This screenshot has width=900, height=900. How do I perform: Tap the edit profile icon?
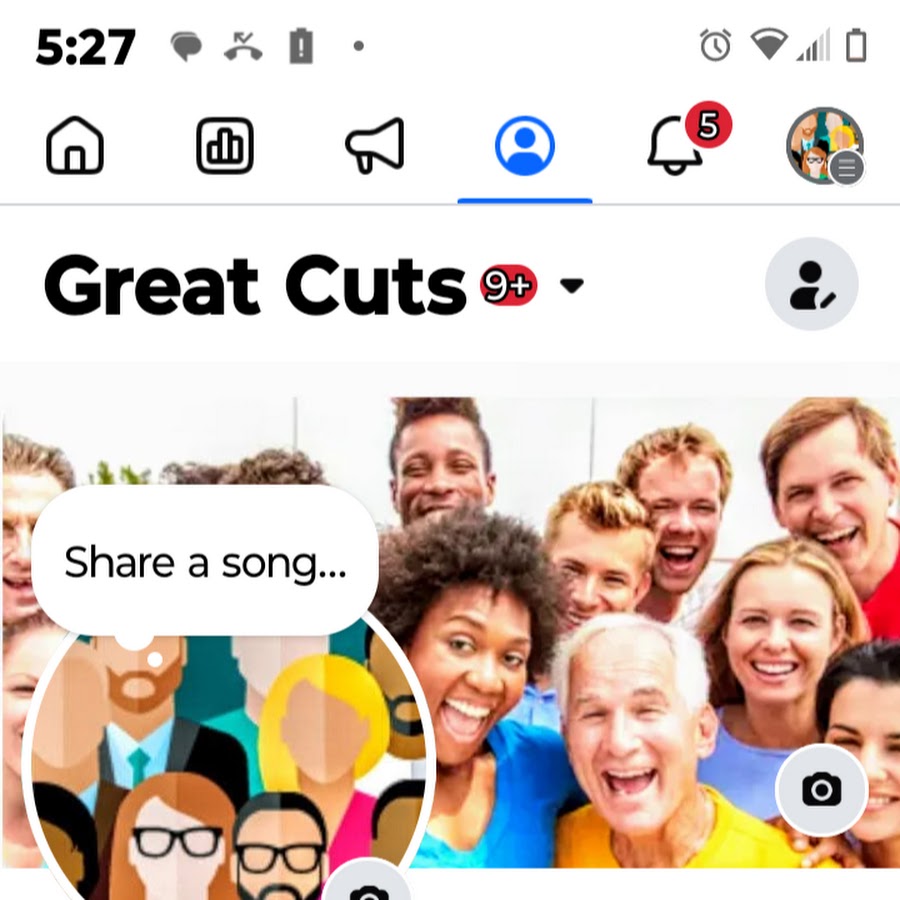point(811,284)
